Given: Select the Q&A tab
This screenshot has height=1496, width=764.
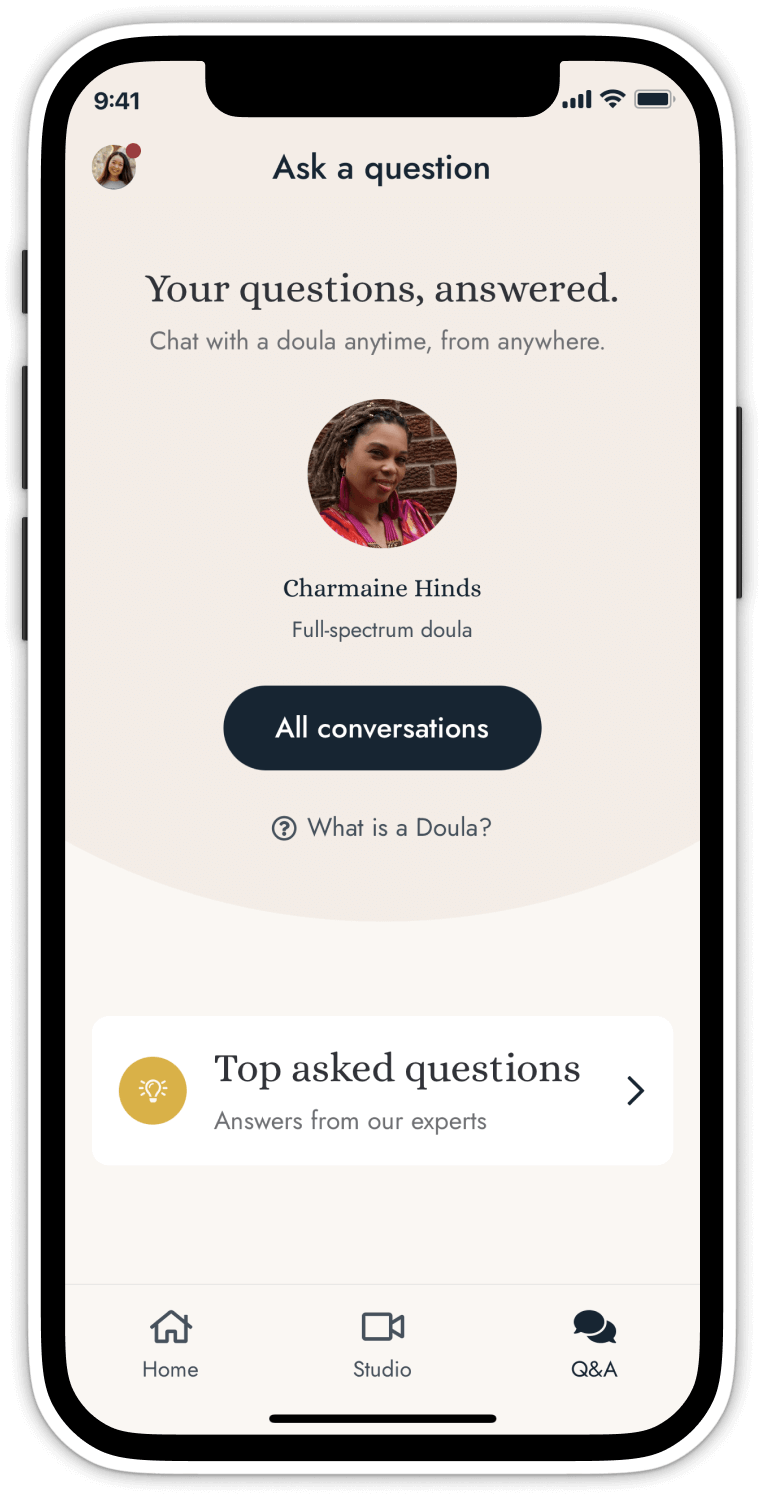Looking at the screenshot, I should [594, 1343].
